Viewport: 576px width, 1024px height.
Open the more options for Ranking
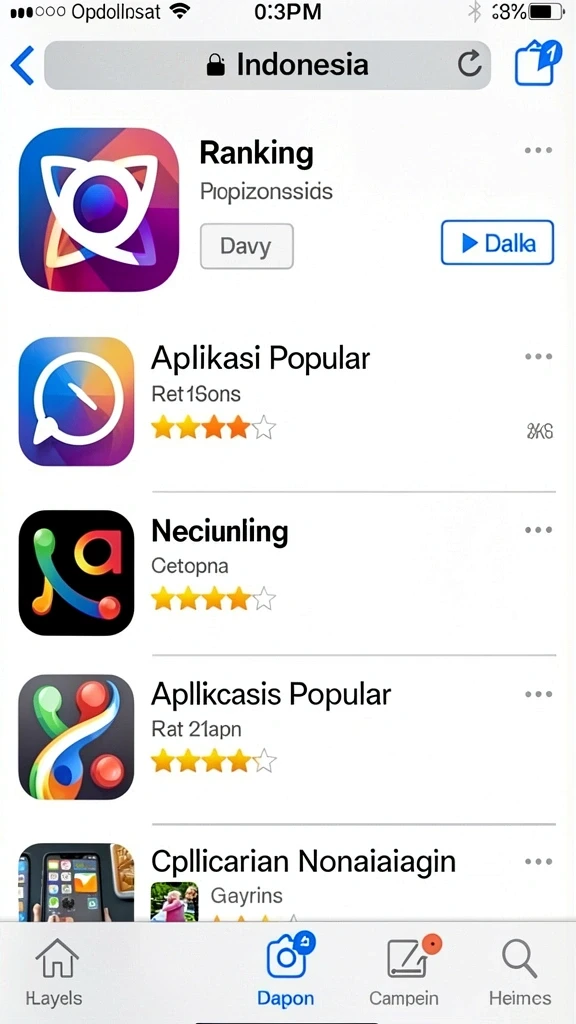539,150
